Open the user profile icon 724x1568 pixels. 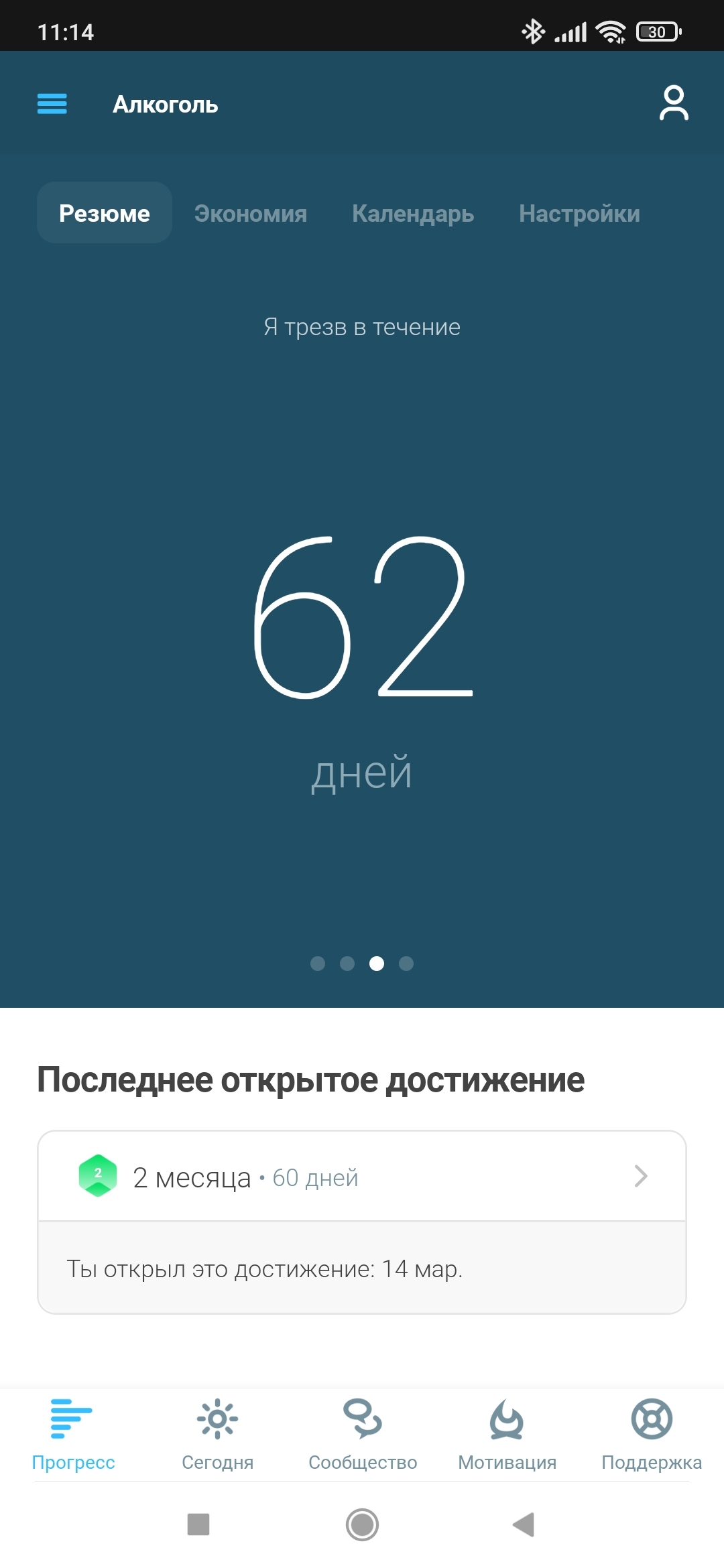click(673, 103)
